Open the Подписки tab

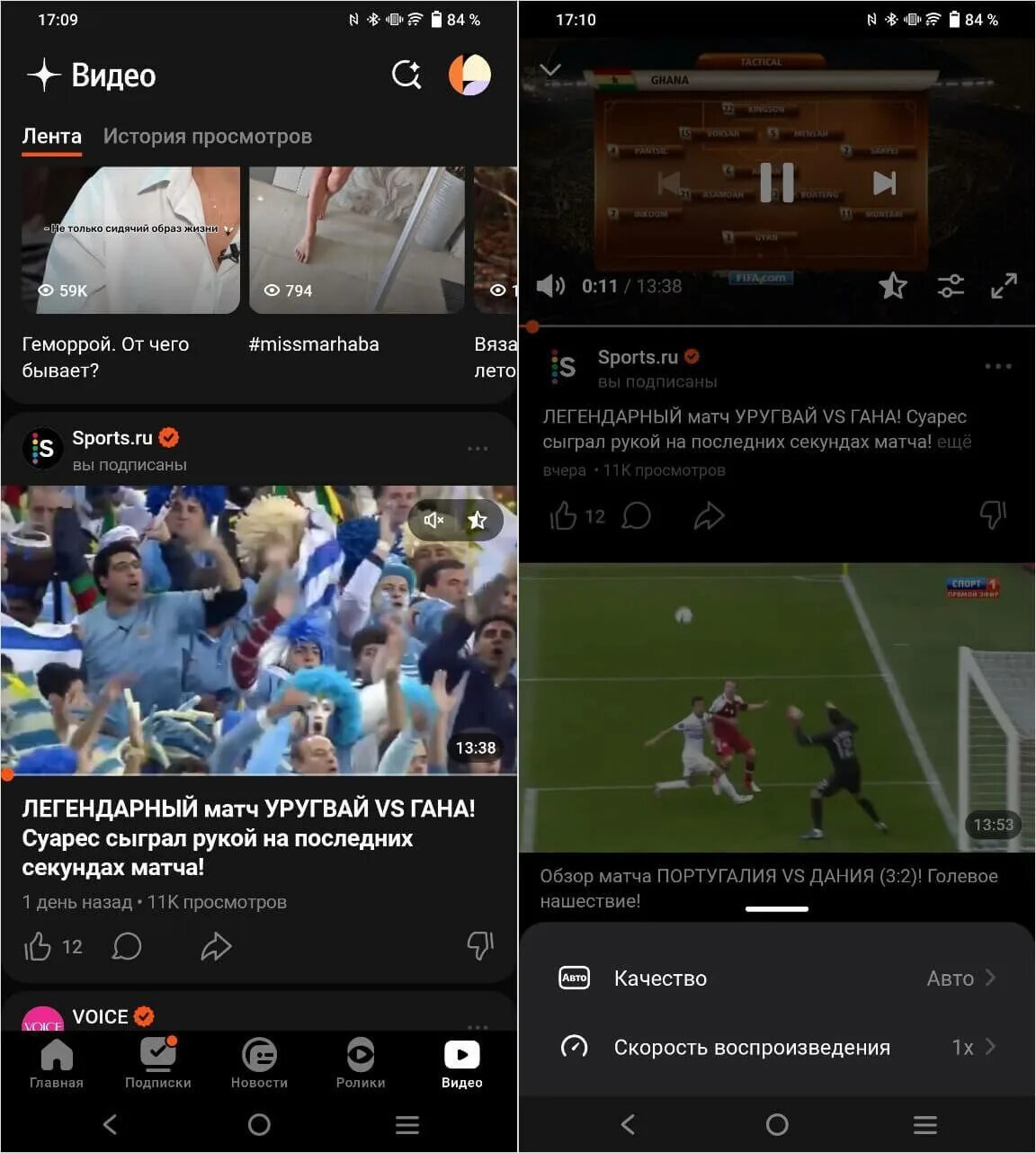click(x=157, y=1063)
